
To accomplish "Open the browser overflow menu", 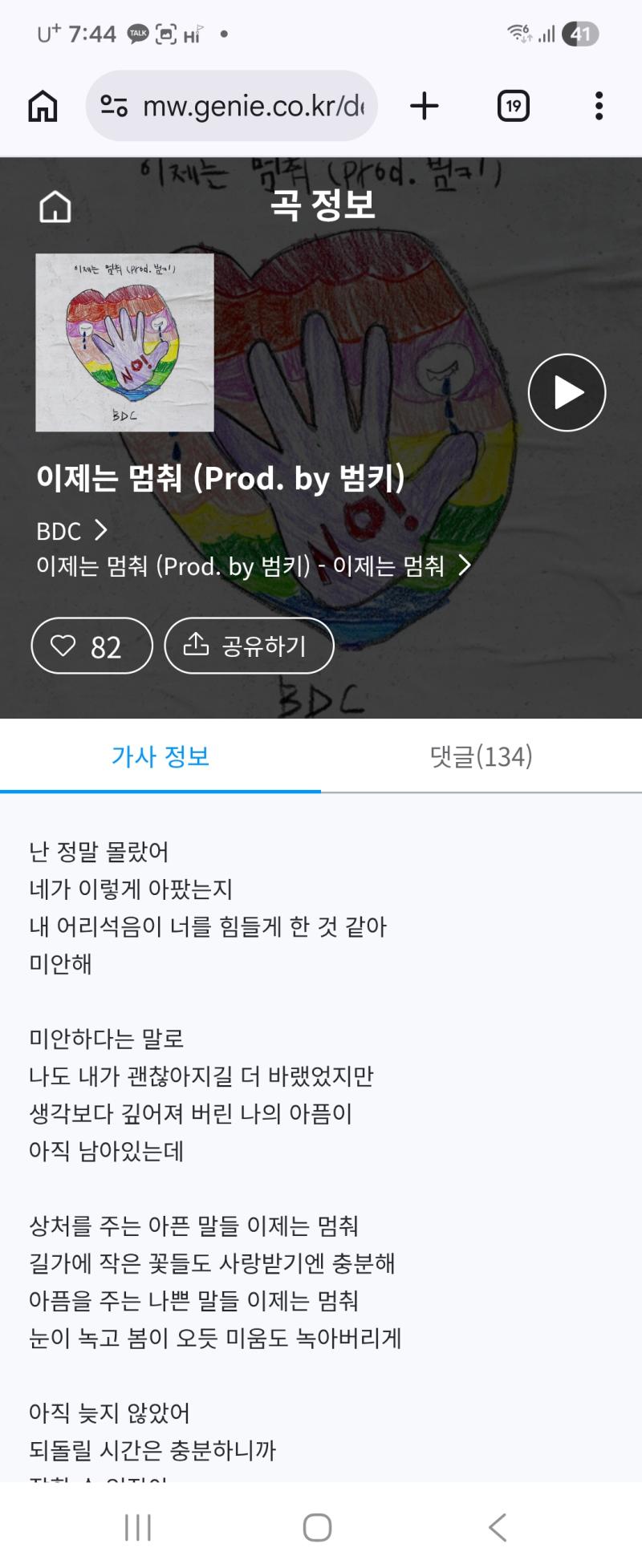I will click(x=599, y=106).
